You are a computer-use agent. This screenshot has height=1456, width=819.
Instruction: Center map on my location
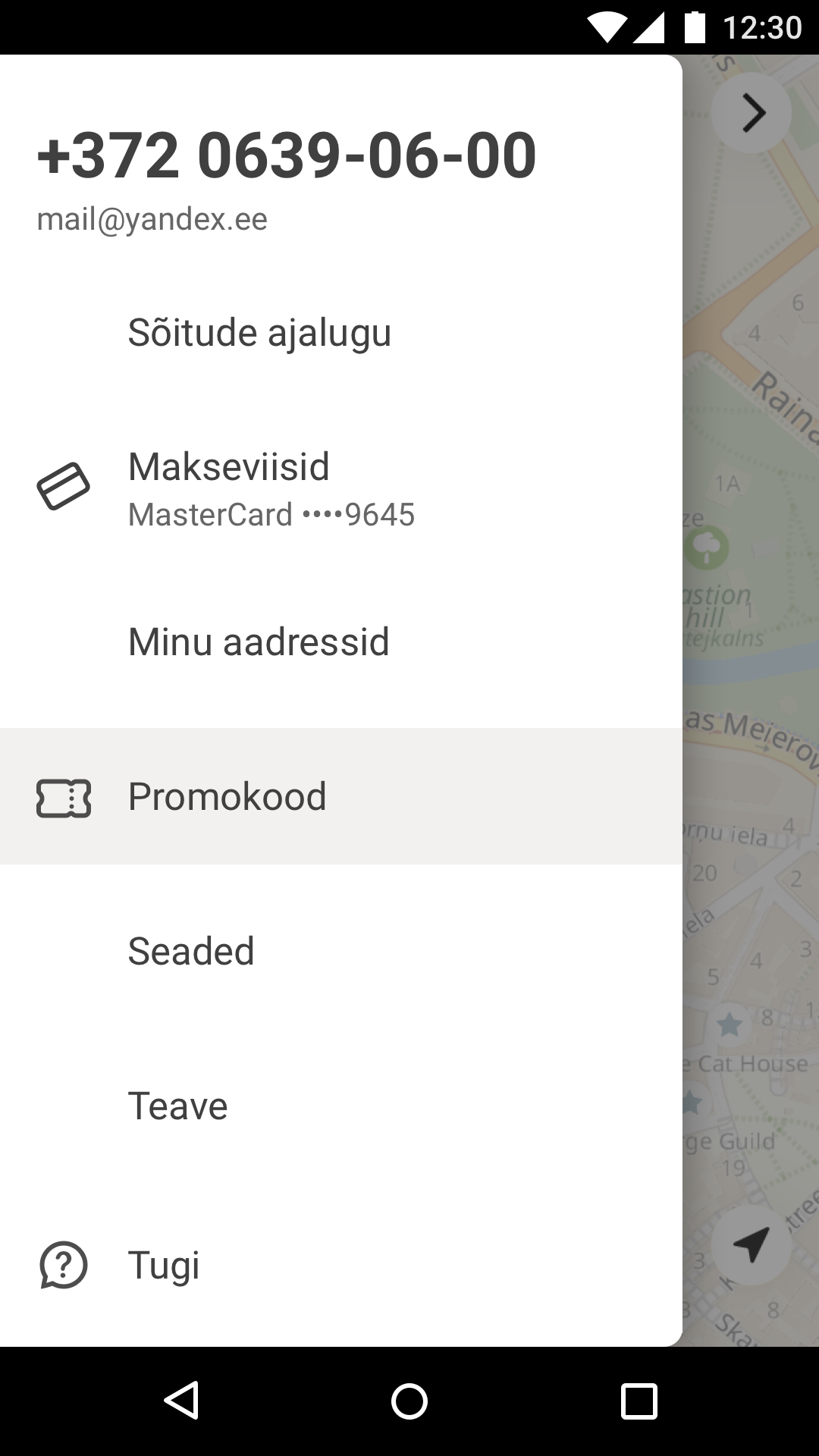[x=751, y=1244]
